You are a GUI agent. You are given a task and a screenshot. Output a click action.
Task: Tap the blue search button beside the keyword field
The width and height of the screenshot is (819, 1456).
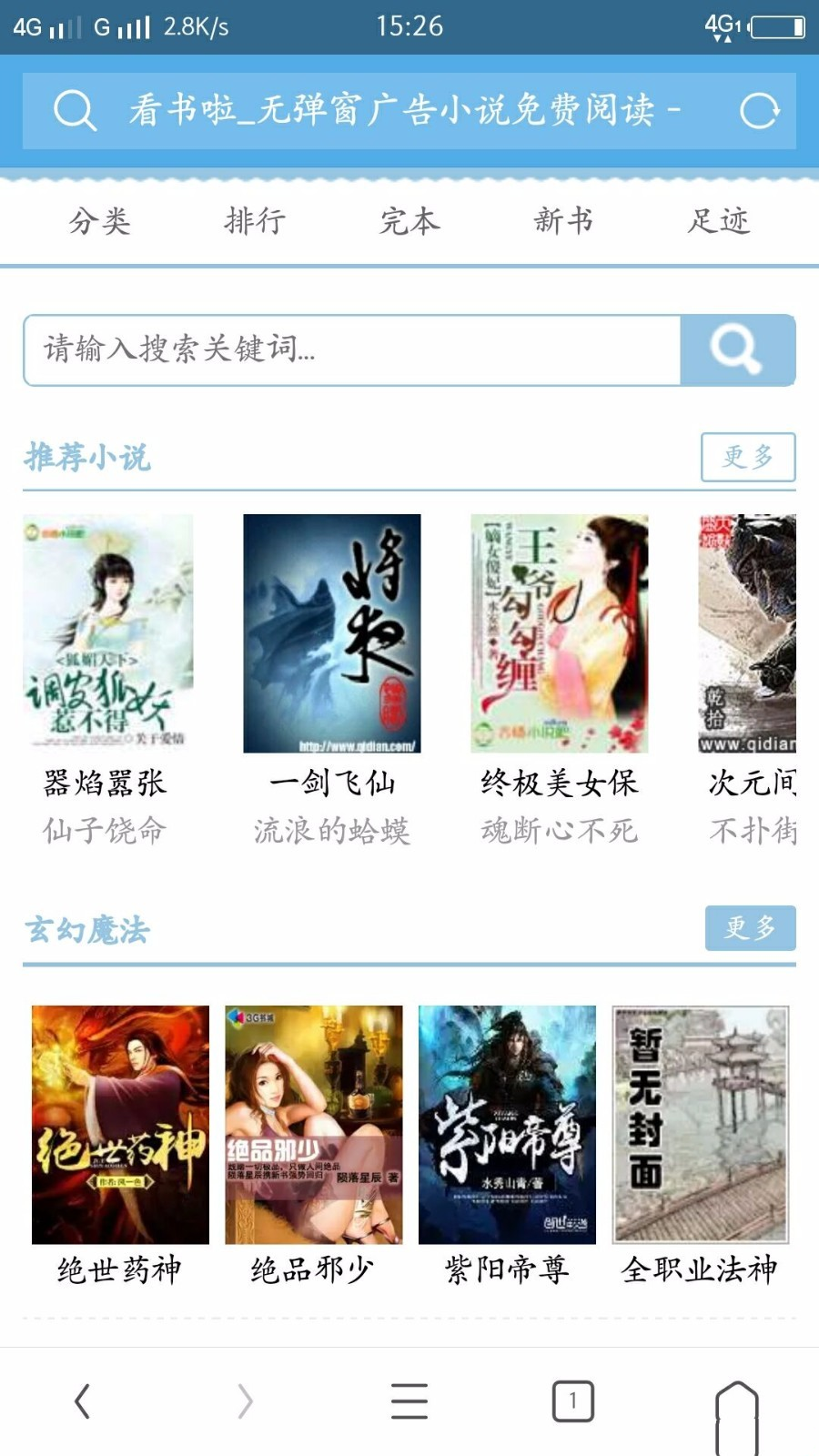click(737, 349)
